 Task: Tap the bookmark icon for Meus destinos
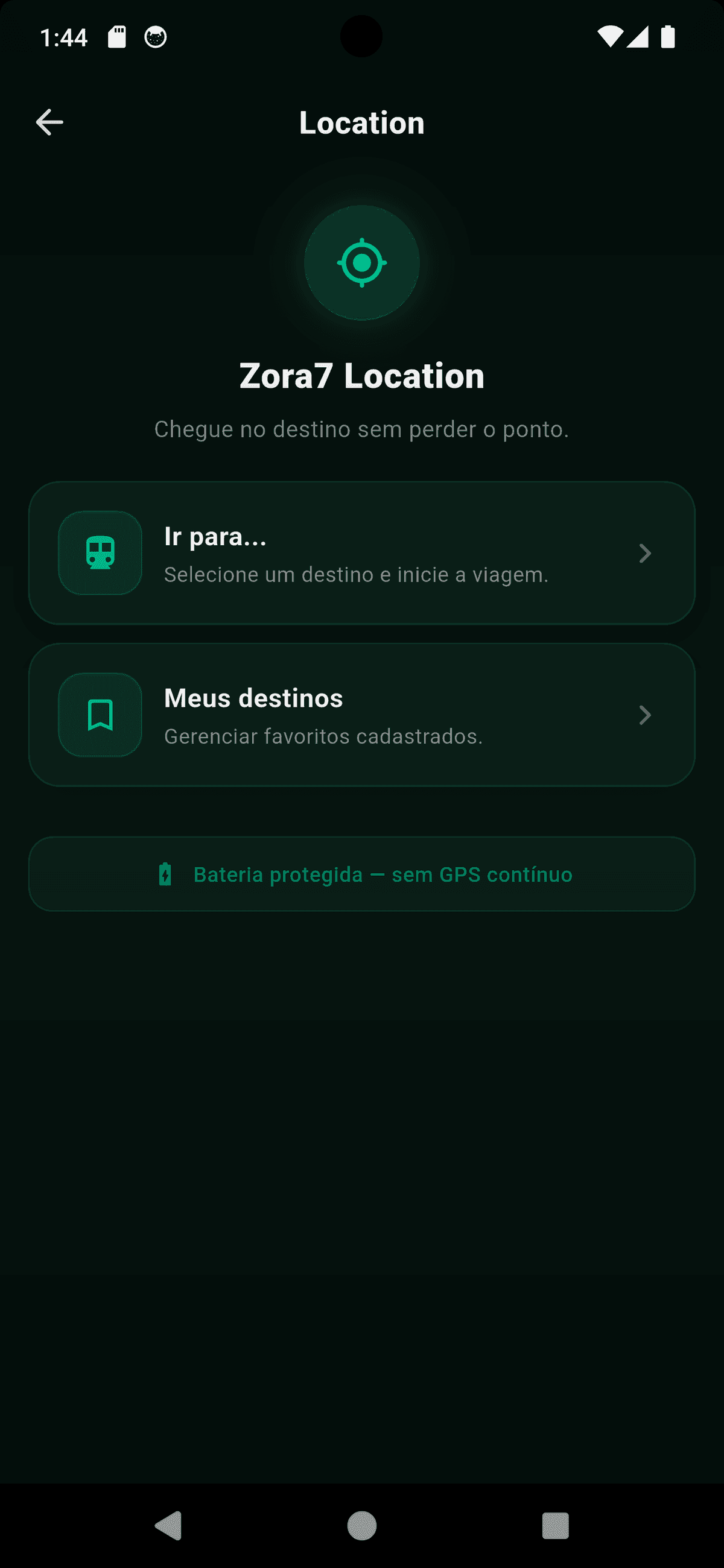point(100,715)
